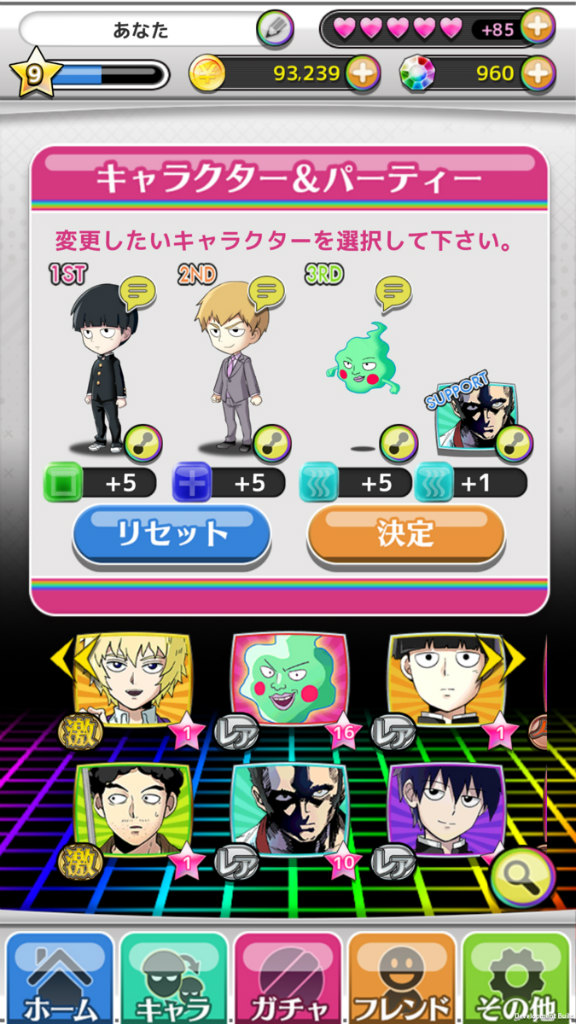576x1024 pixels.
Task: Open speech bubble above 1ST character
Action: point(137,293)
